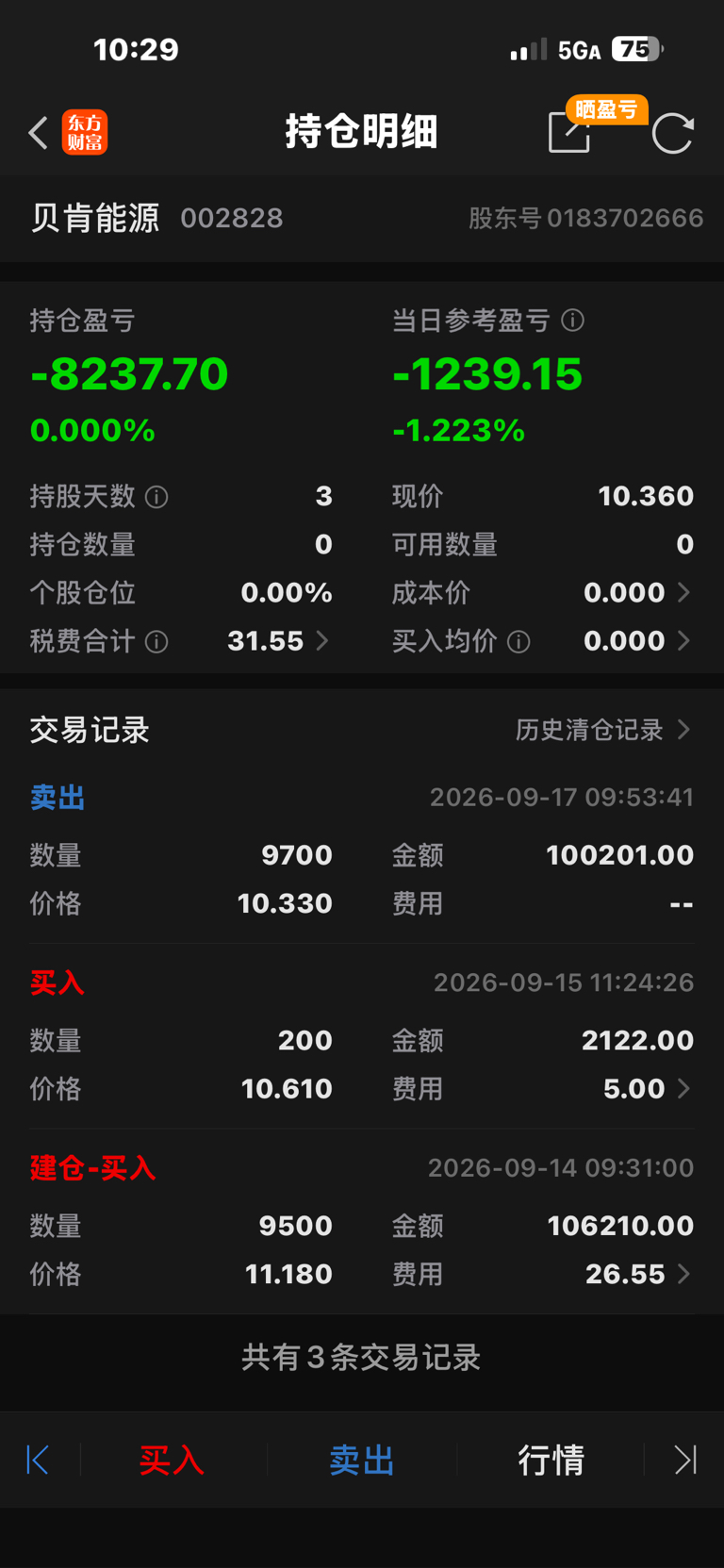
Task: Jump to last stock with right skip
Action: click(x=686, y=1460)
